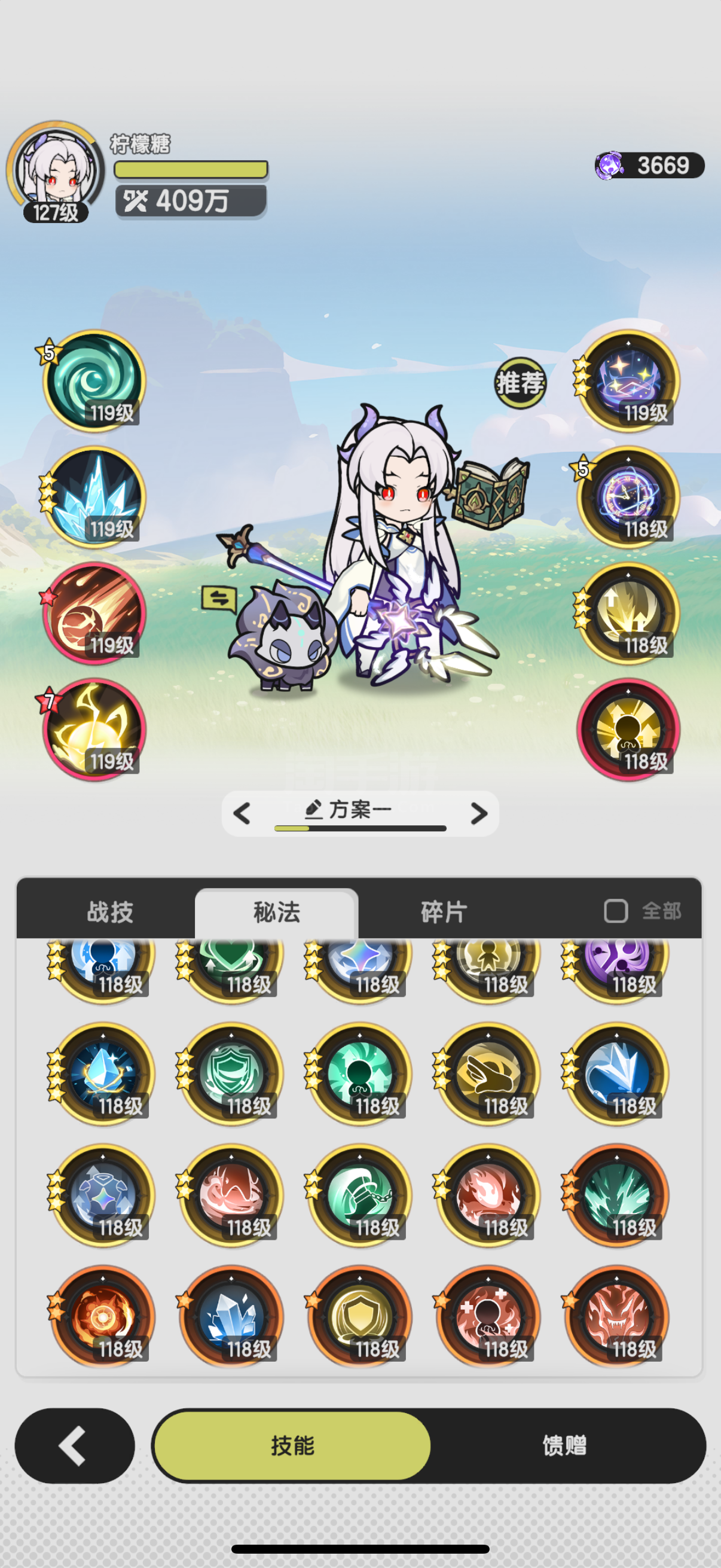Open the 馈赠 section

point(564,1445)
